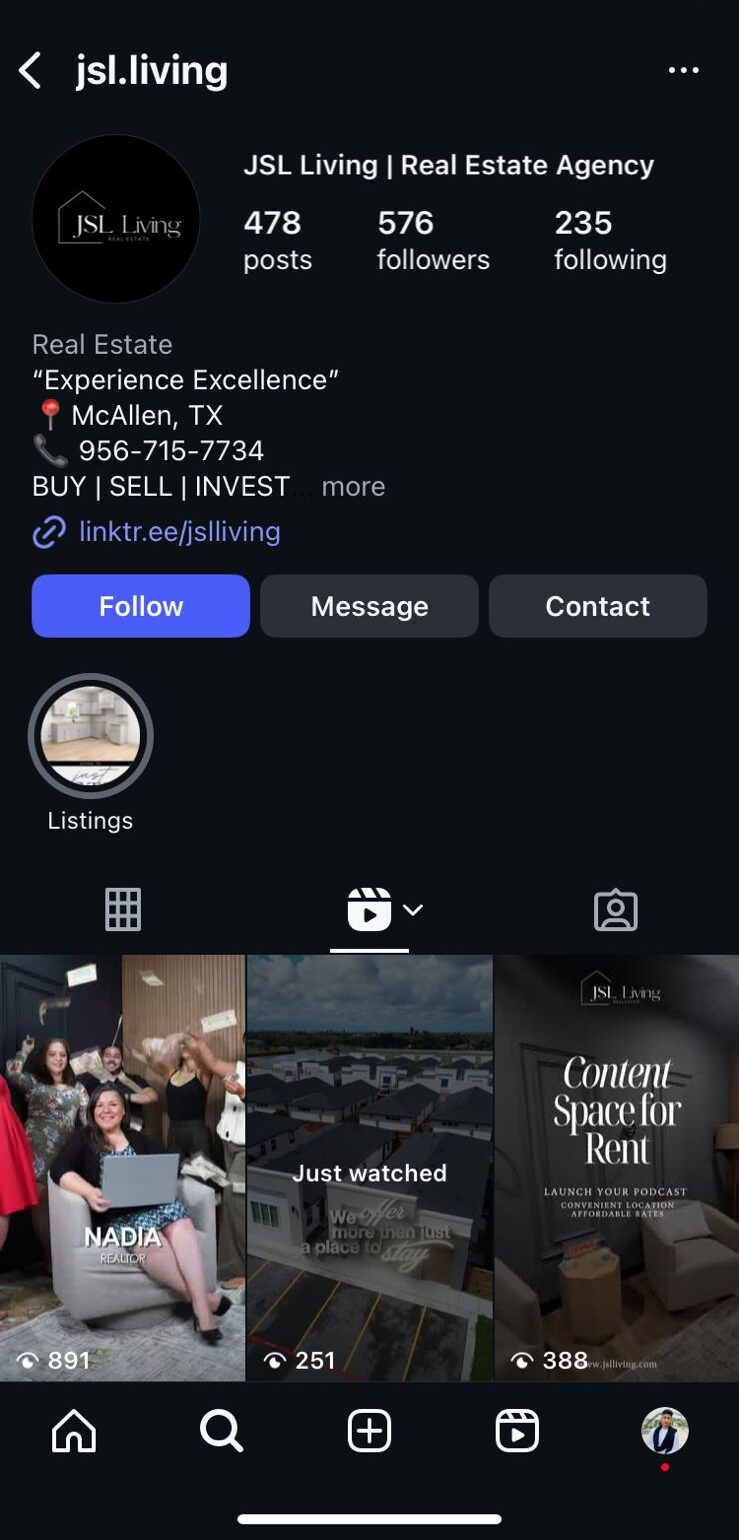Go back from the jsl.living profile
Image resolution: width=739 pixels, height=1540 pixels.
click(x=31, y=71)
